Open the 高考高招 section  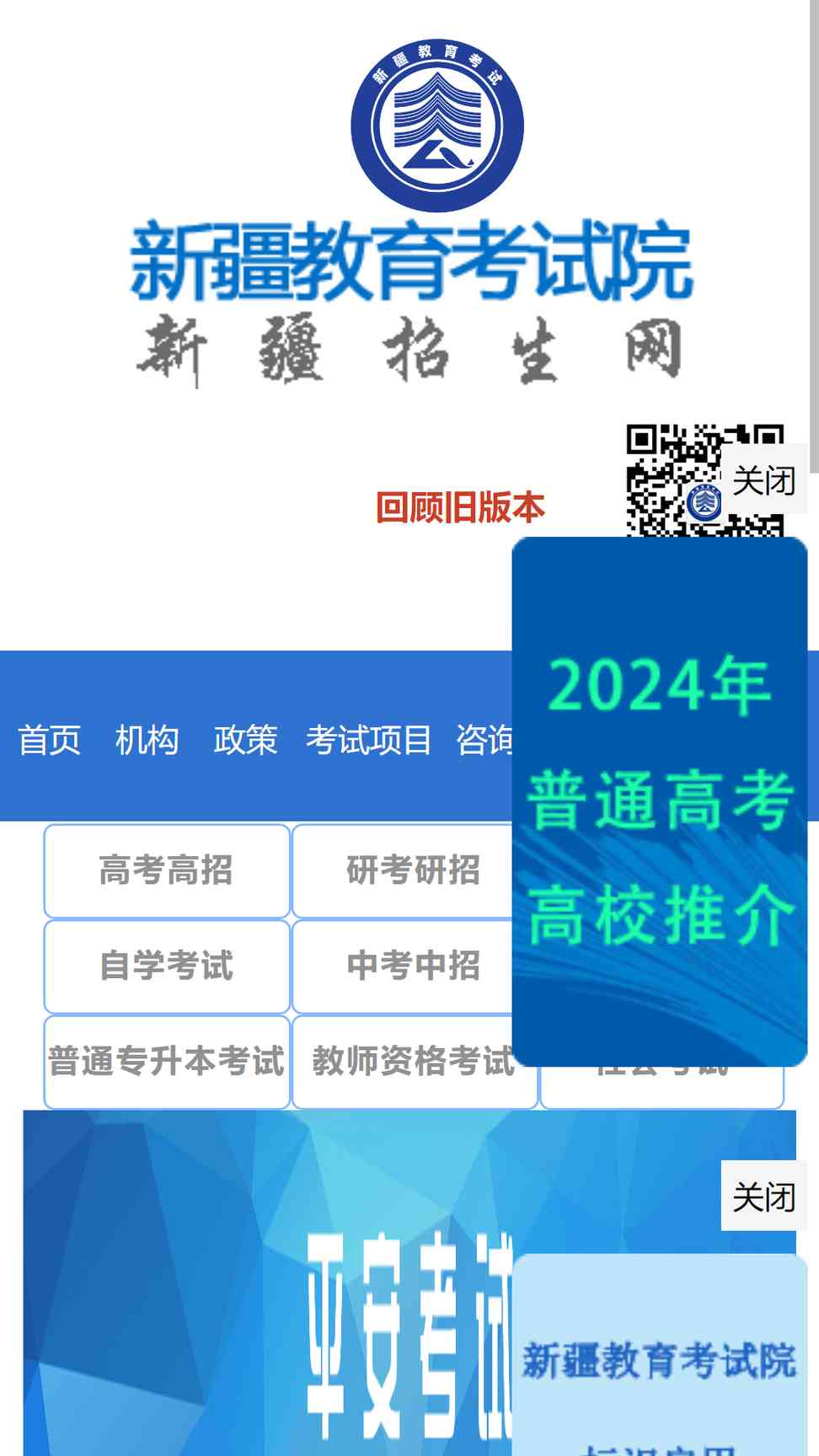point(167,870)
